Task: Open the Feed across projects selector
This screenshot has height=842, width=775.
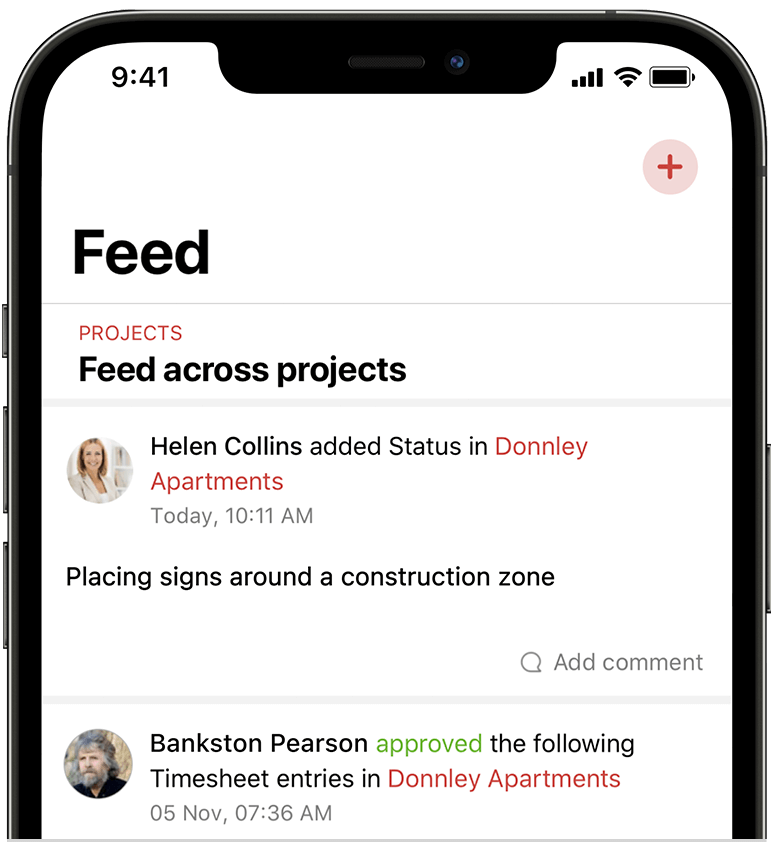Action: tap(242, 369)
